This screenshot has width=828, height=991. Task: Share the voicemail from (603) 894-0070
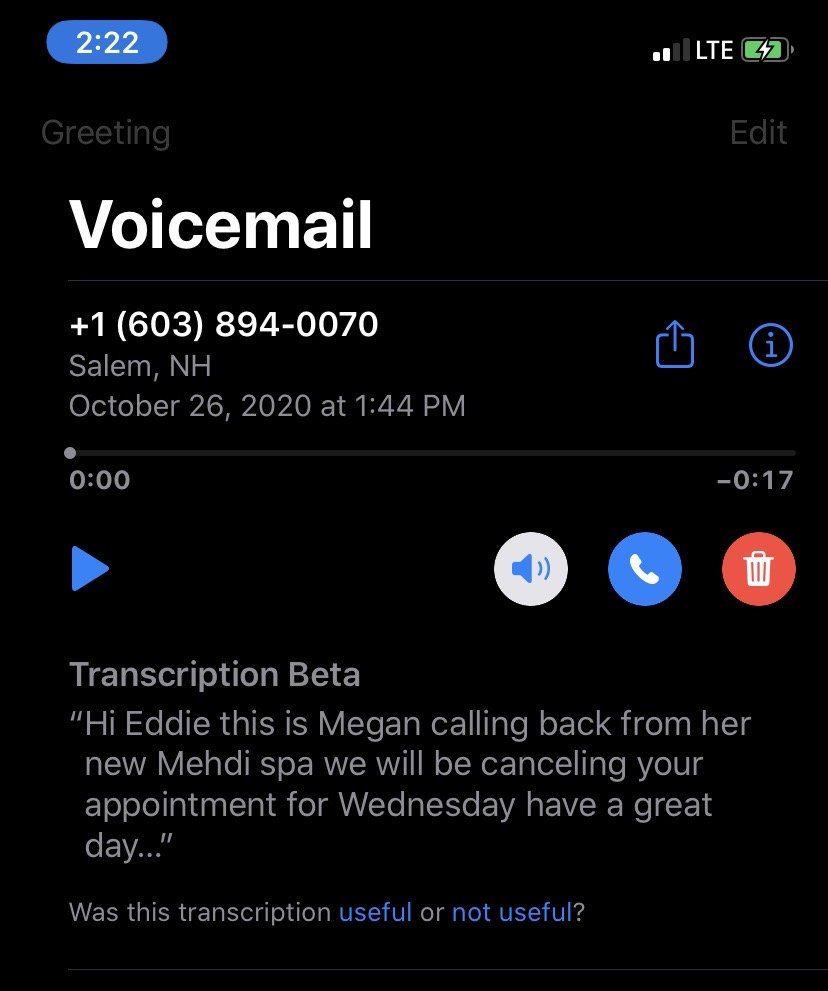point(675,347)
